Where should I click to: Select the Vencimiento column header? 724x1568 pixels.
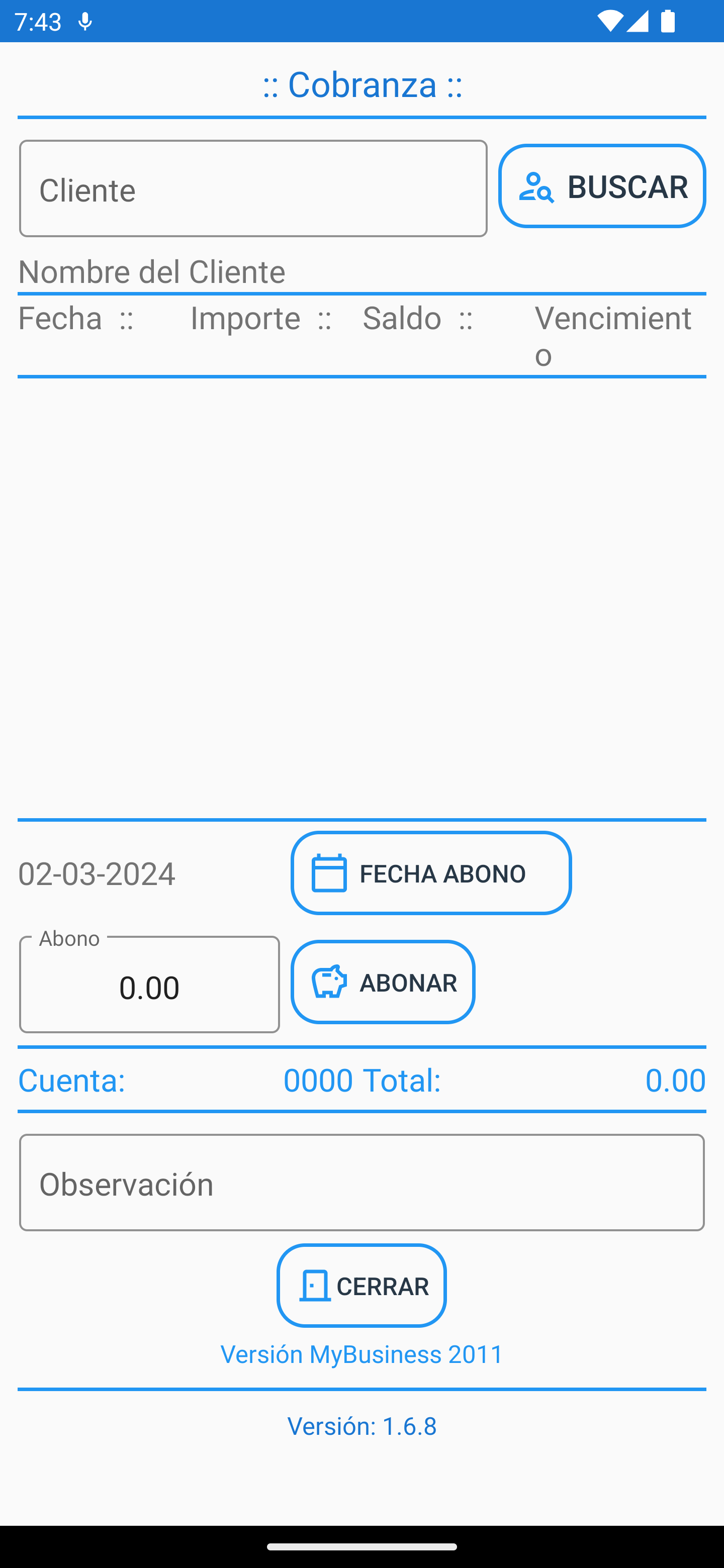(x=613, y=336)
